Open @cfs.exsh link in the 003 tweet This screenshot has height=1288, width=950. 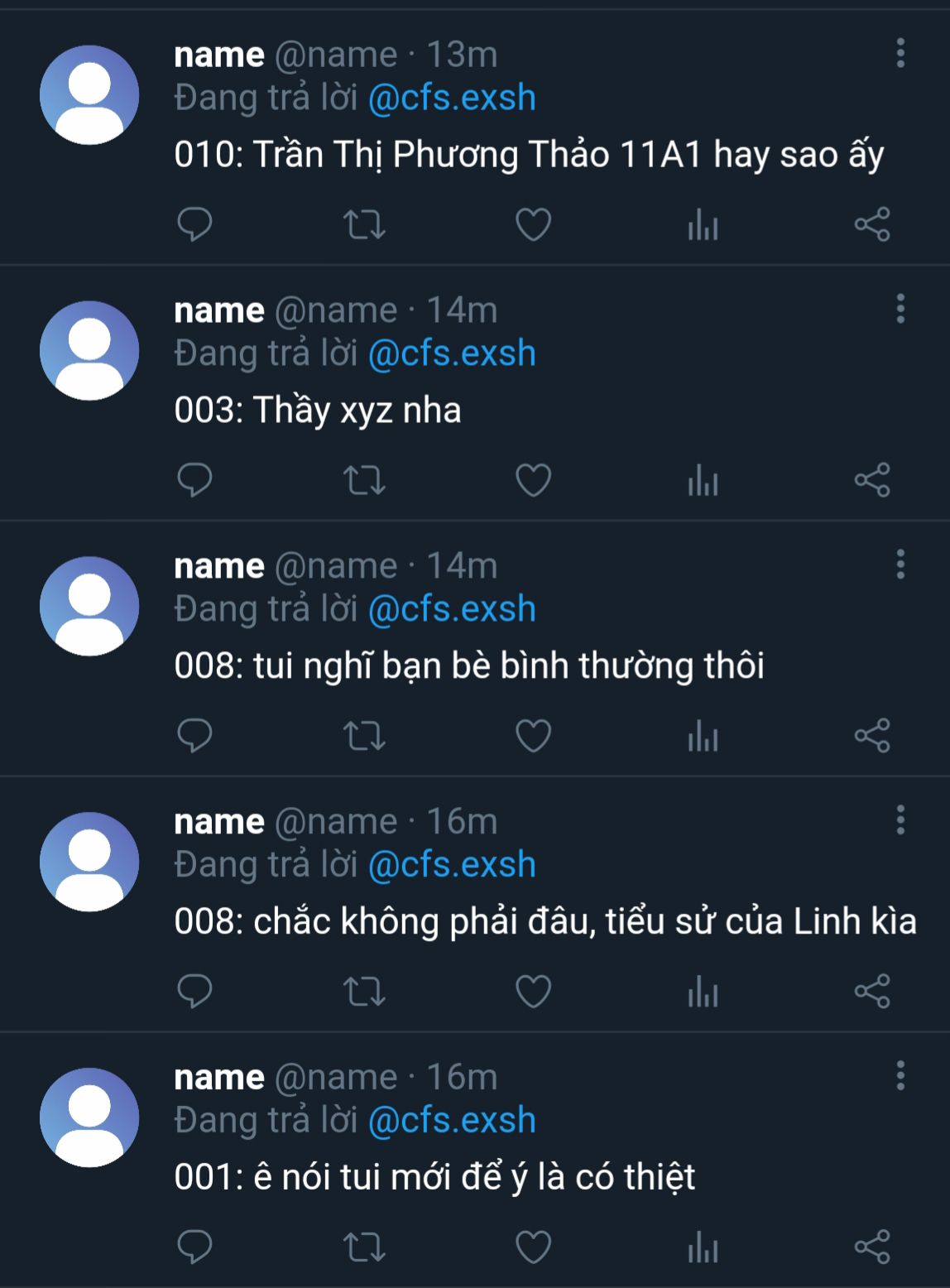coord(452,353)
